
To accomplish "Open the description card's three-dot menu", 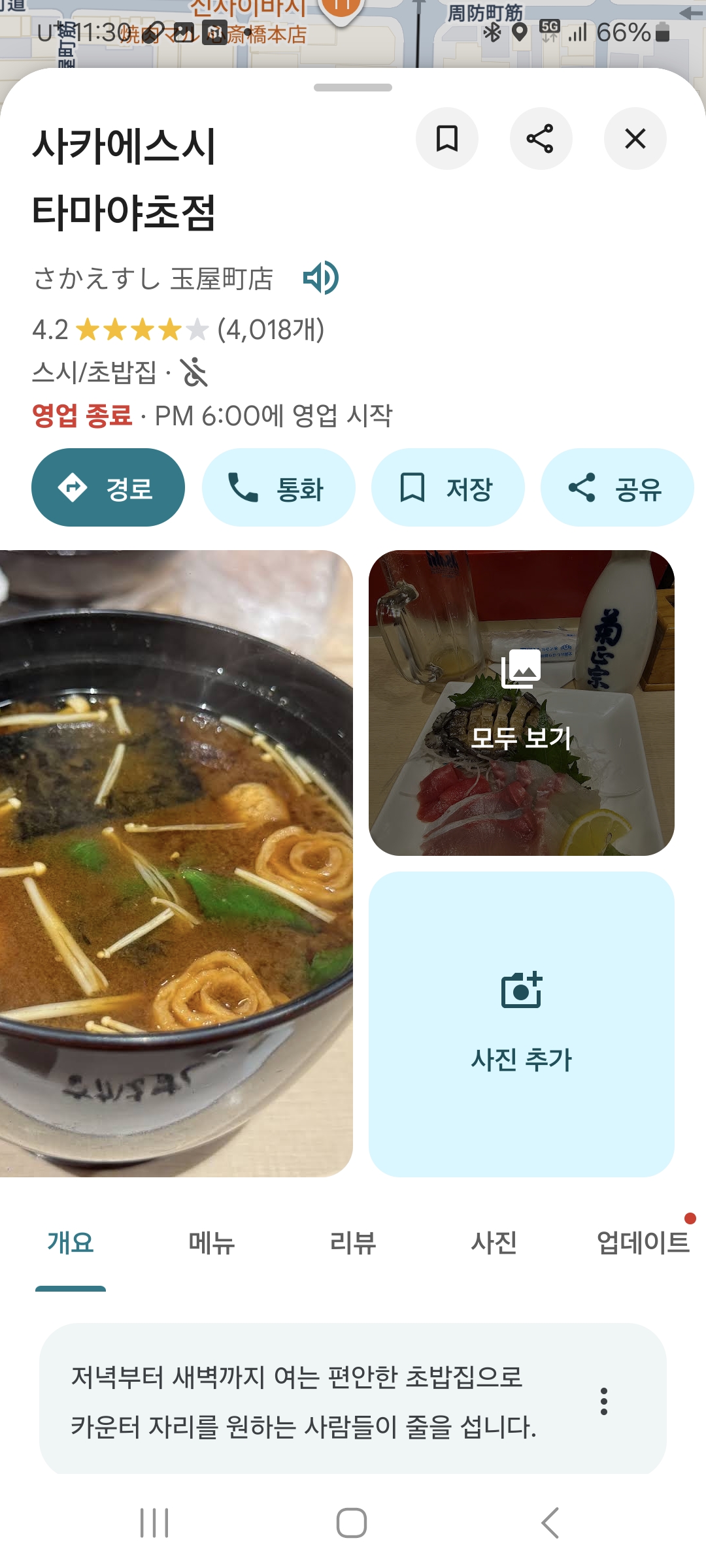I will (603, 1401).
